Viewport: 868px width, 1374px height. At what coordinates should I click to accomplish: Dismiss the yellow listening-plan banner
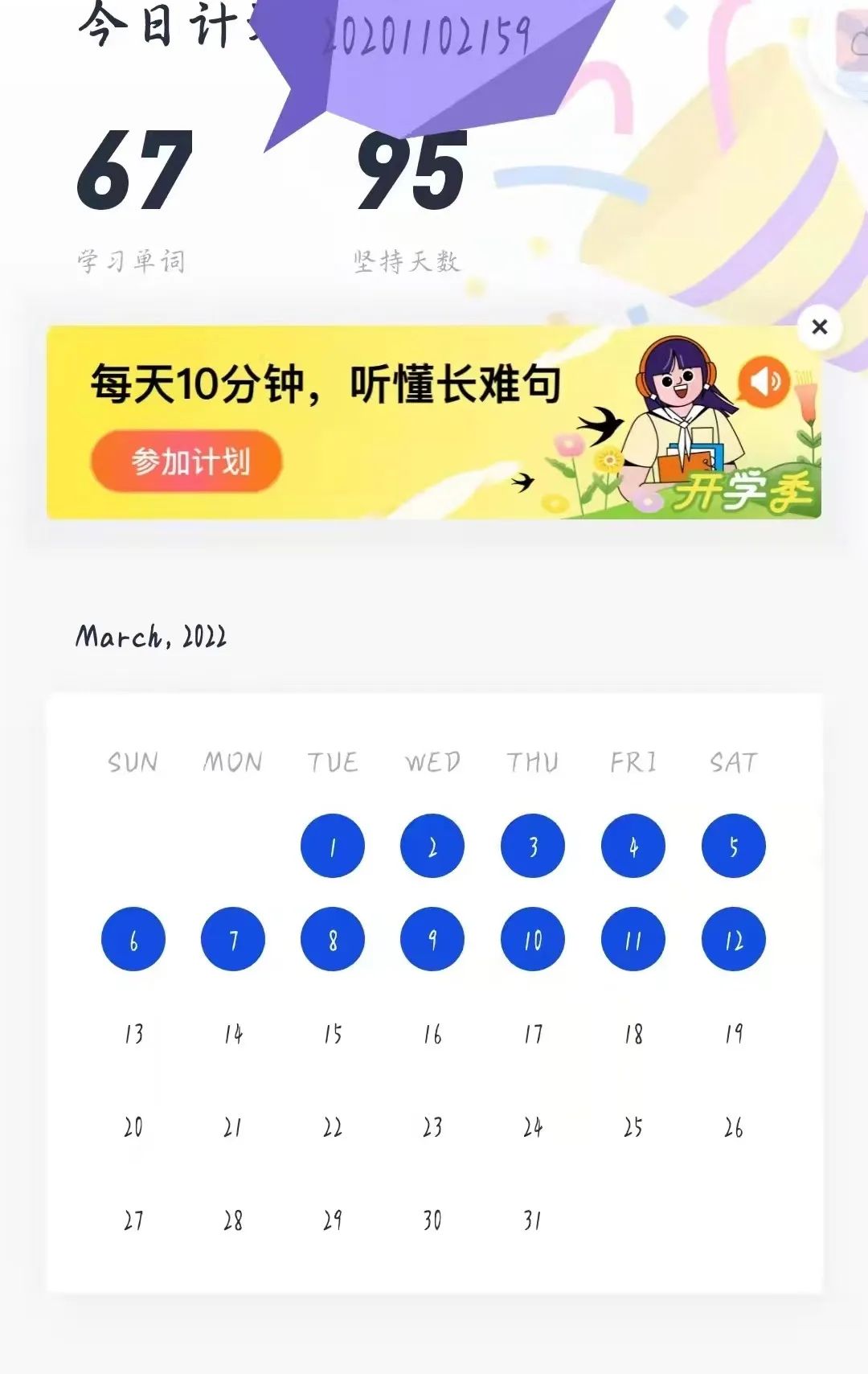click(x=819, y=327)
